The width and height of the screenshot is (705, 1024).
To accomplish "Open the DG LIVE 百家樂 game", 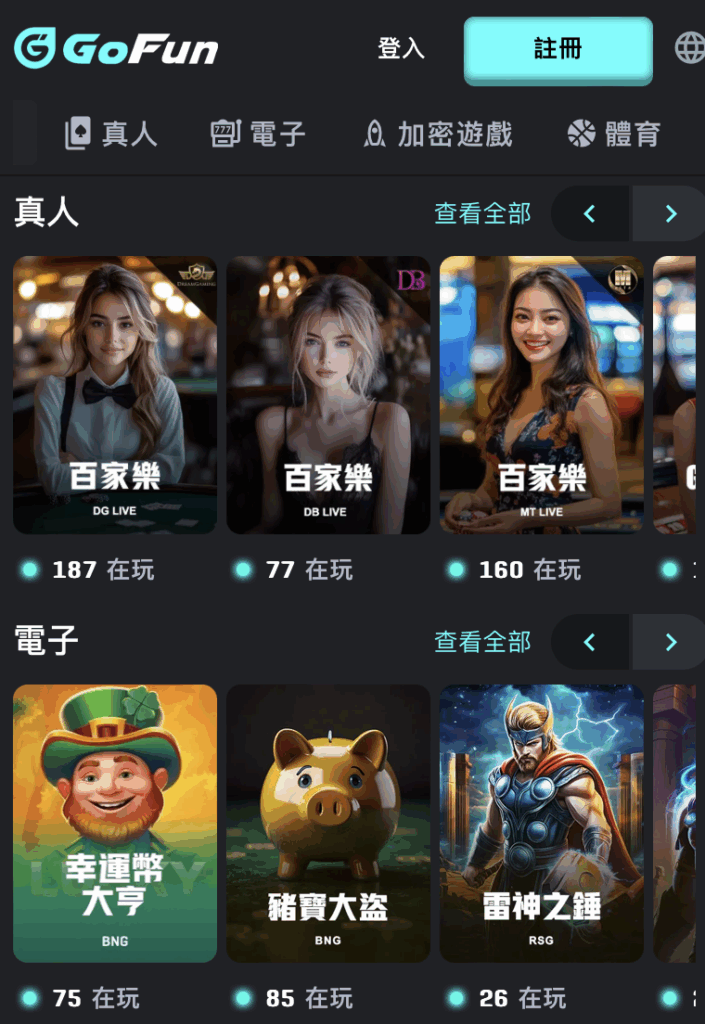I will click(114, 395).
